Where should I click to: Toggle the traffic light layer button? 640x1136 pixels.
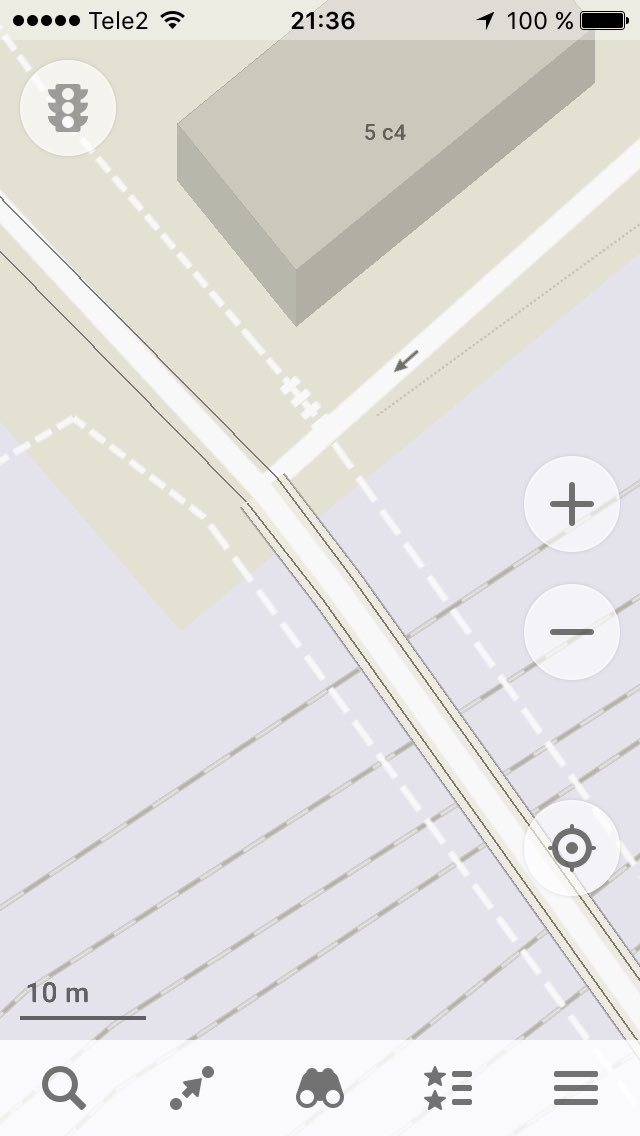68,108
